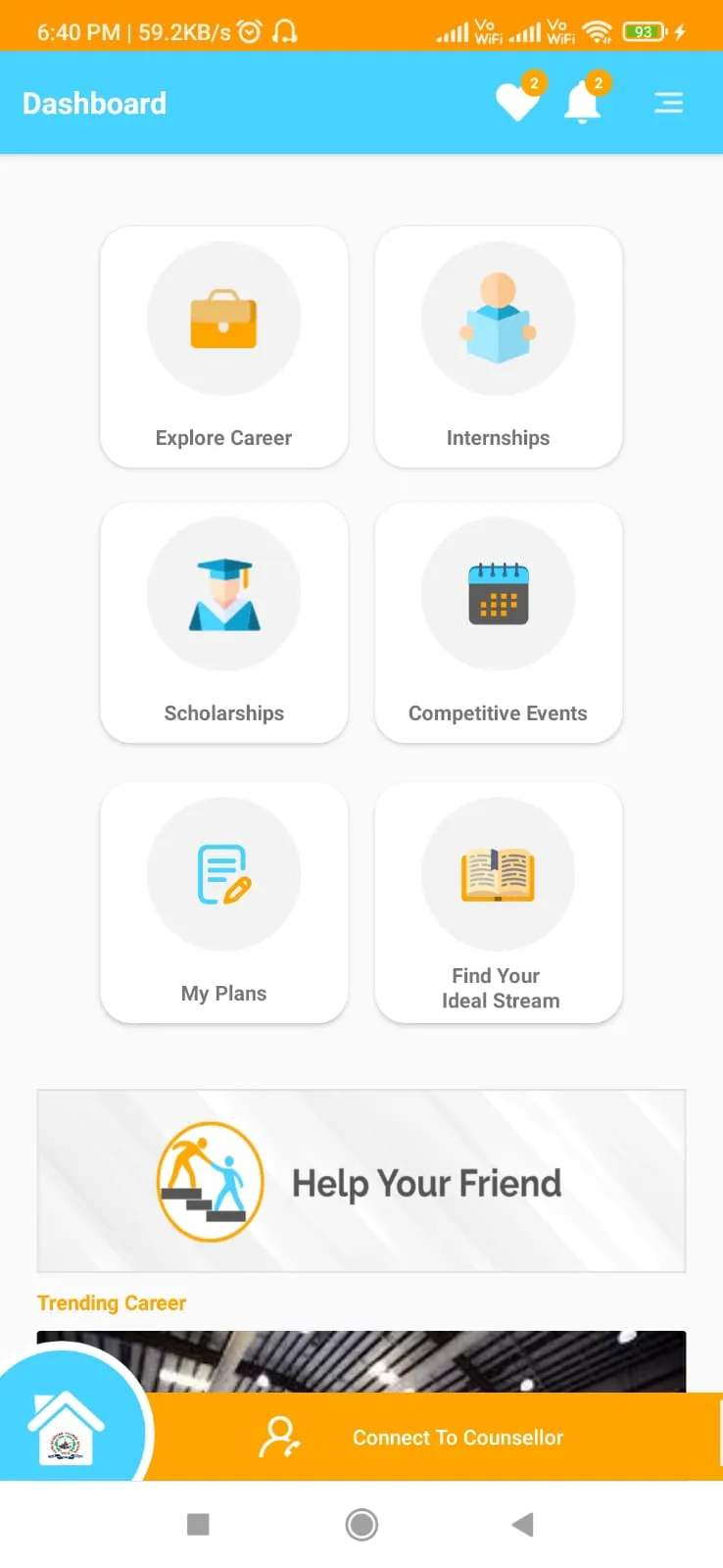Open the Explore Career card
The height and width of the screenshot is (1568, 723).
(x=224, y=347)
